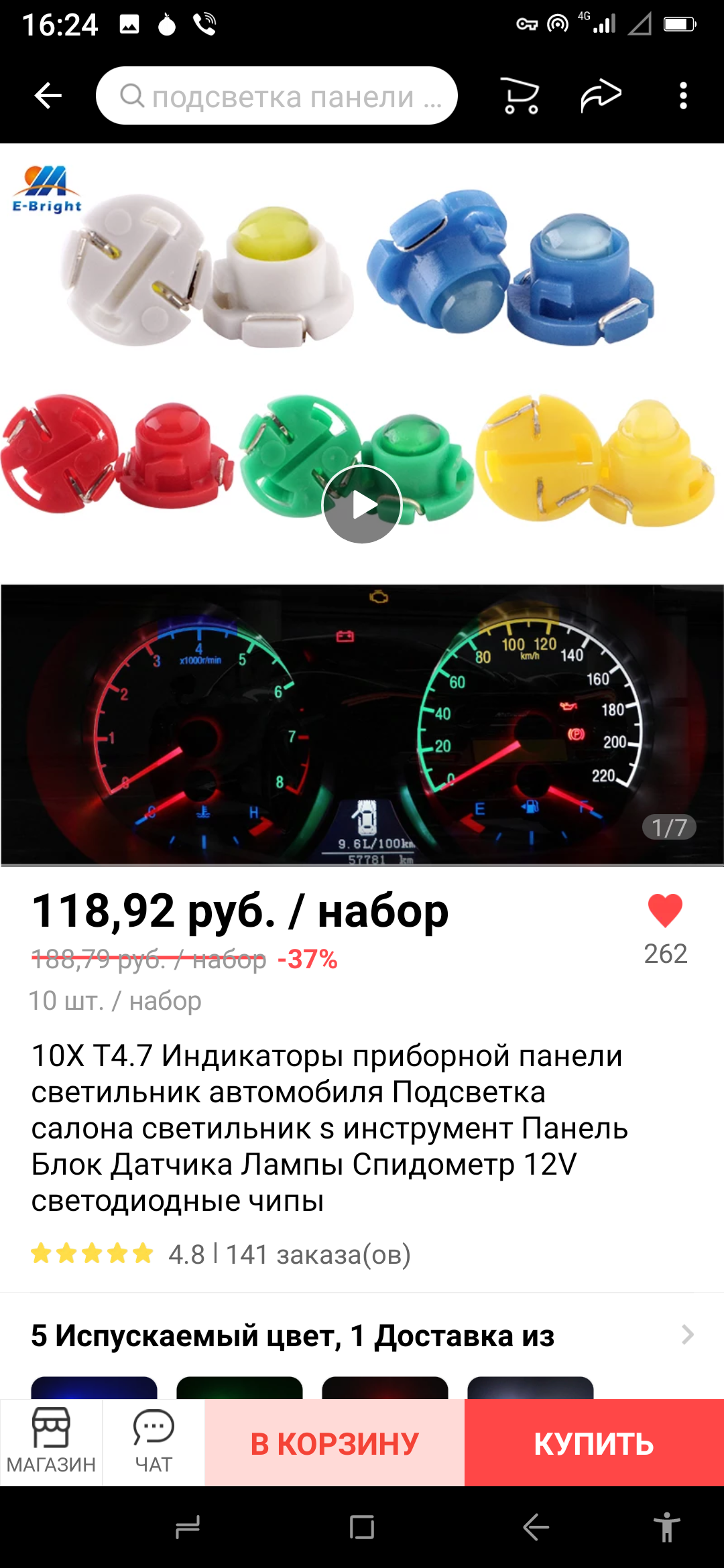Start a chat with seller via ЧАТ
Screen dimensions: 724x1568
[154, 1441]
